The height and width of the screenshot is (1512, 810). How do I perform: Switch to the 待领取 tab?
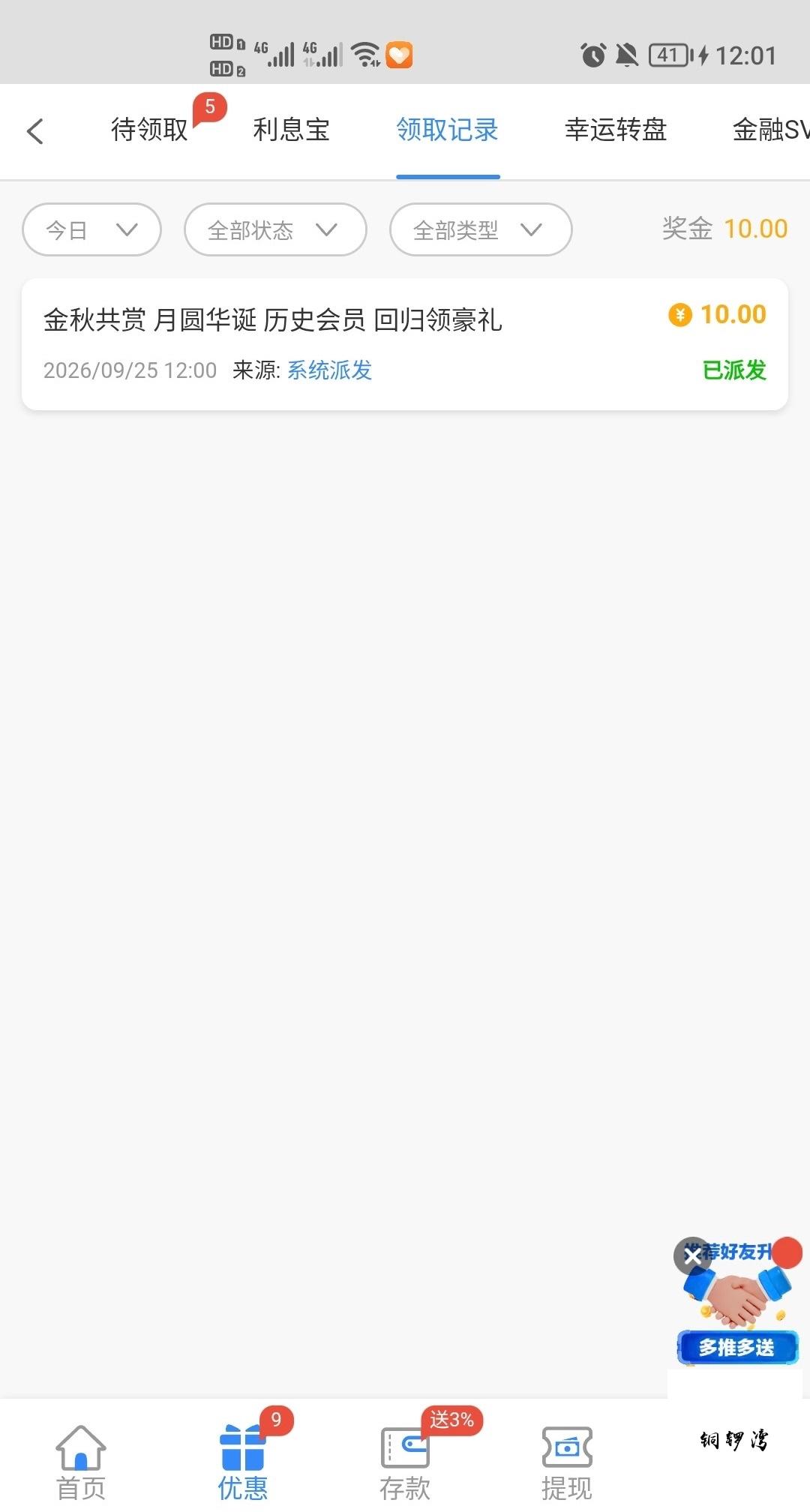click(149, 130)
